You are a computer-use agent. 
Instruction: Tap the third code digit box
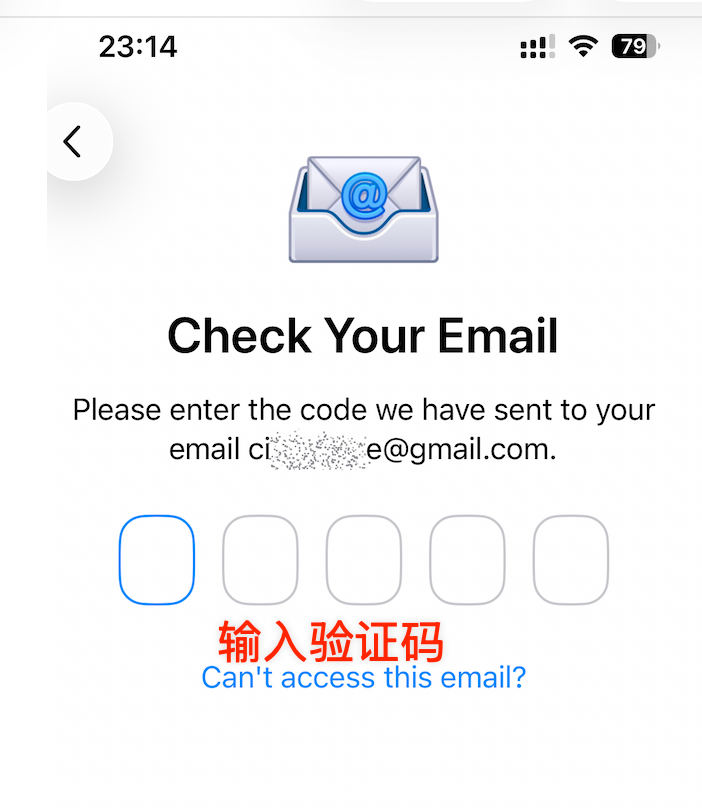(364, 560)
